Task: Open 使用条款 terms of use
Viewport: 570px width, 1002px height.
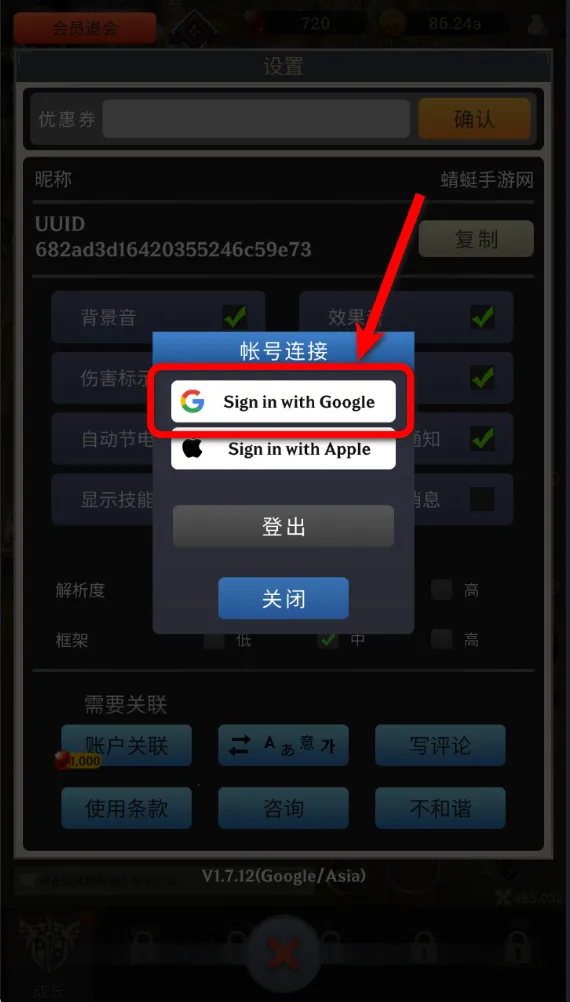Action: coord(127,808)
